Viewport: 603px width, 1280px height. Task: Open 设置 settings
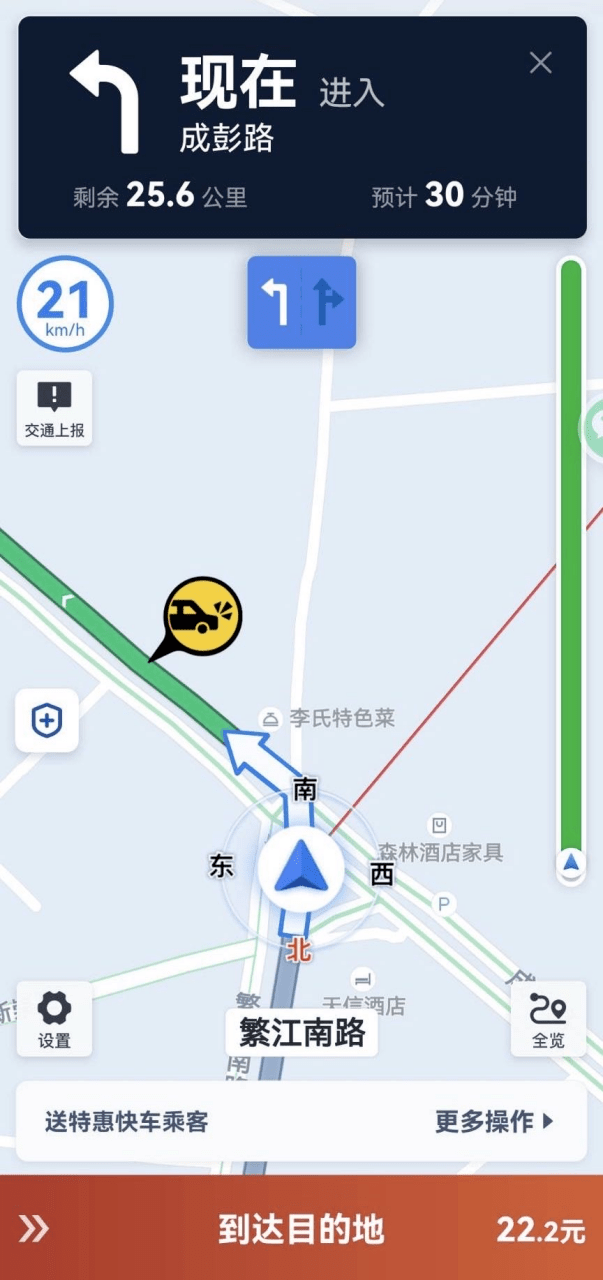pos(54,1018)
